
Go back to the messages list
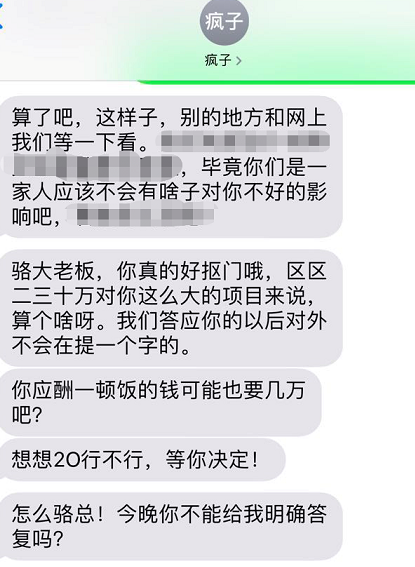tap(1, 21)
